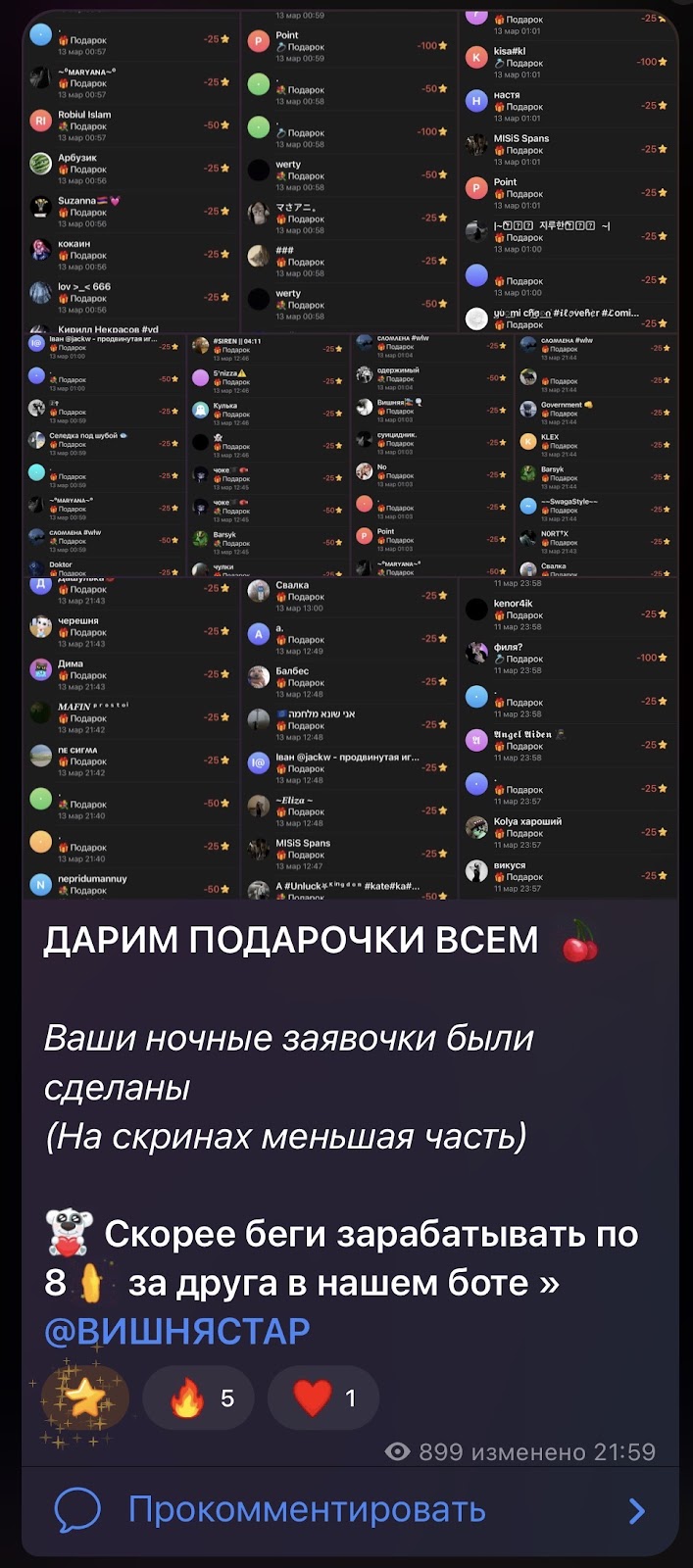Open comments via Прокомментировать
Viewport: 693px width, 1568px height.
coord(306,1509)
